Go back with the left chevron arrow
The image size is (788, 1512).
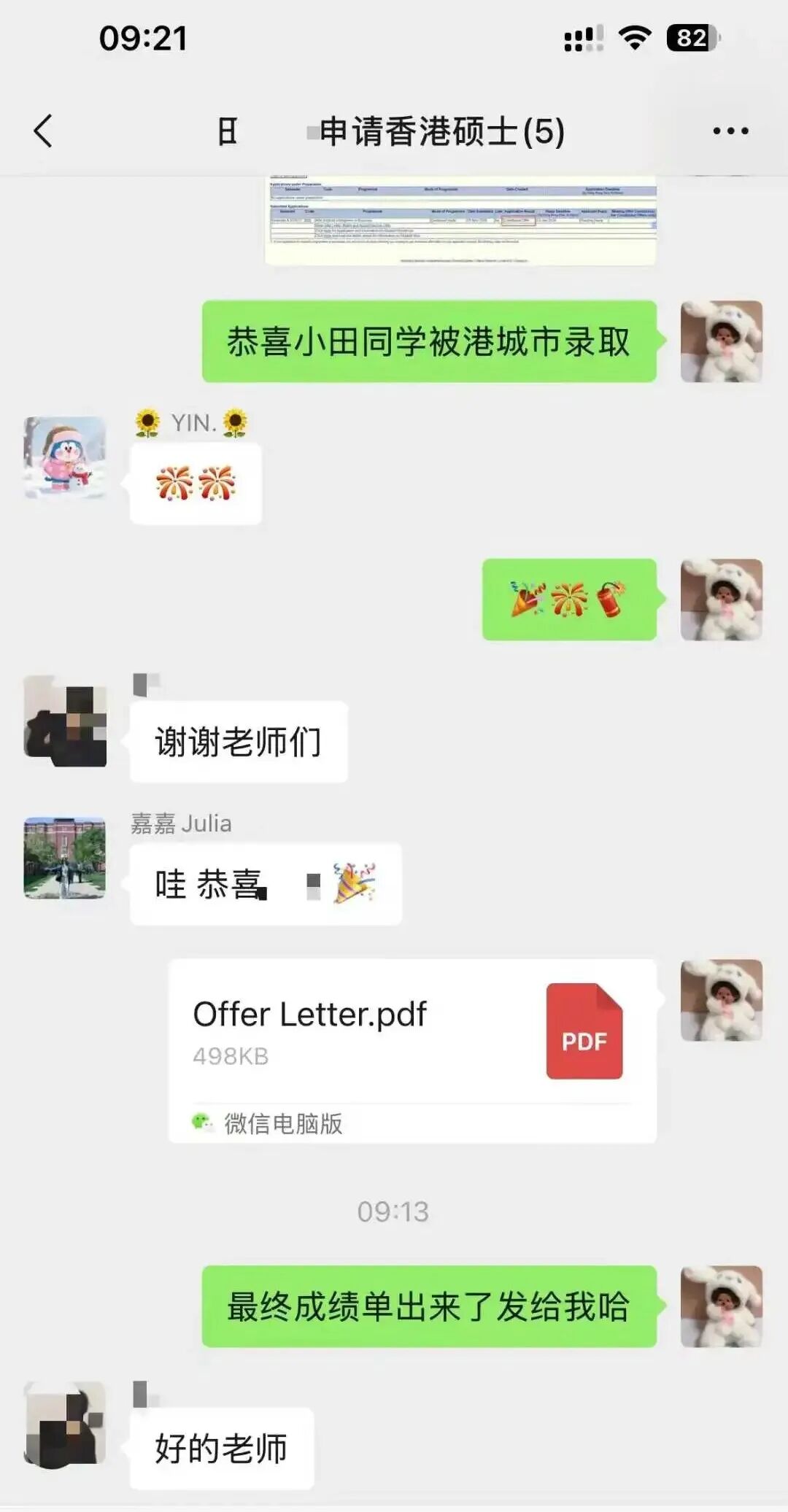(x=43, y=130)
